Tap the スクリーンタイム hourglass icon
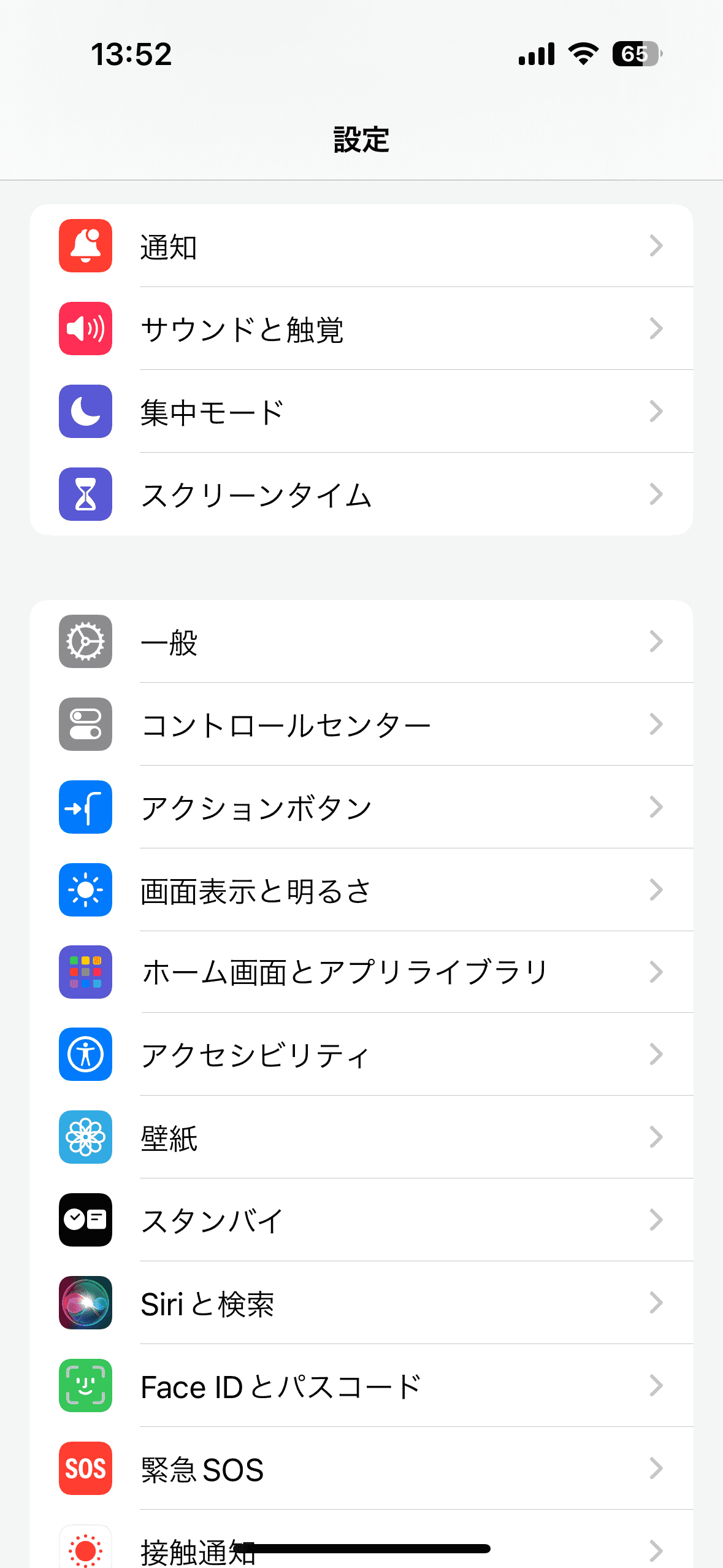723x1568 pixels. (x=85, y=494)
